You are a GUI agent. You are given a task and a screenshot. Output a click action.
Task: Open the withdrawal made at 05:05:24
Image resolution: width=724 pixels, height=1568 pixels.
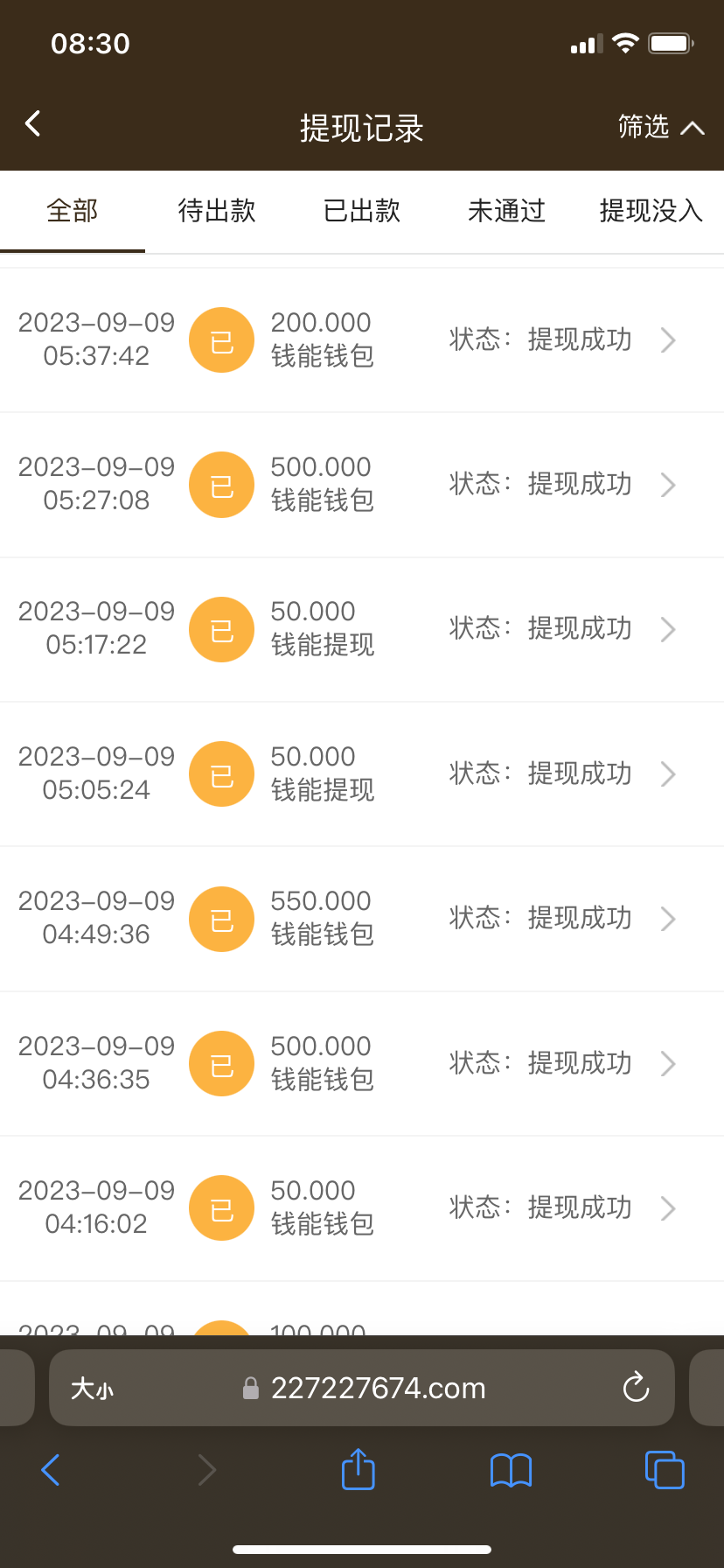(362, 773)
